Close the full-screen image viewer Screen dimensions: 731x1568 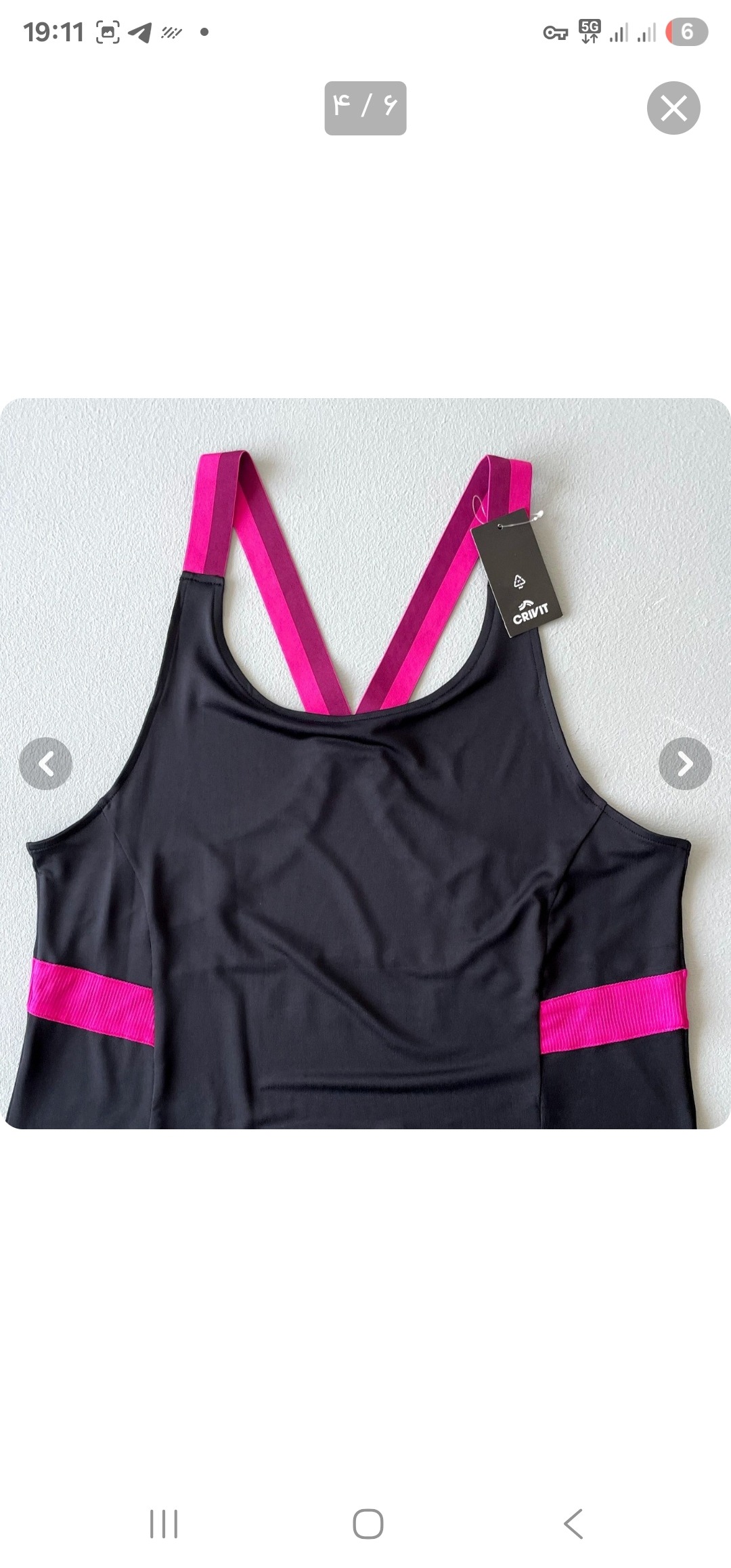pyautogui.click(x=673, y=108)
